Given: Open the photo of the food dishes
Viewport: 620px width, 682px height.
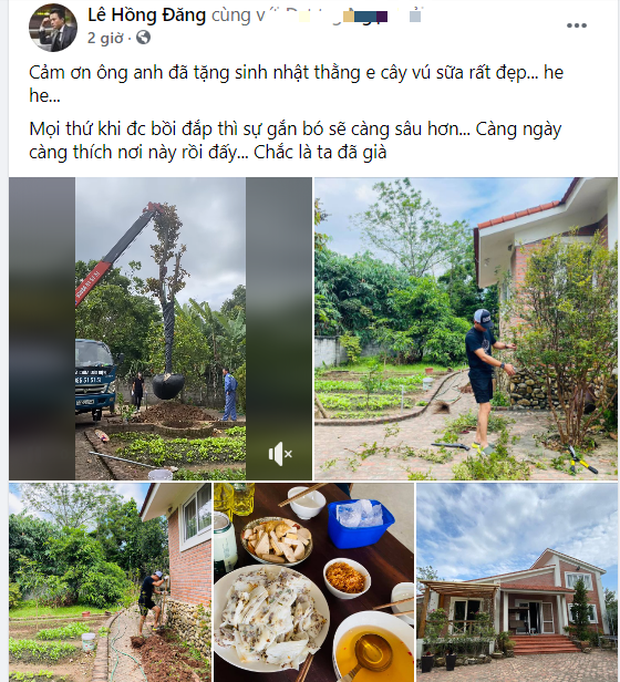Looking at the screenshot, I should coord(314,582).
